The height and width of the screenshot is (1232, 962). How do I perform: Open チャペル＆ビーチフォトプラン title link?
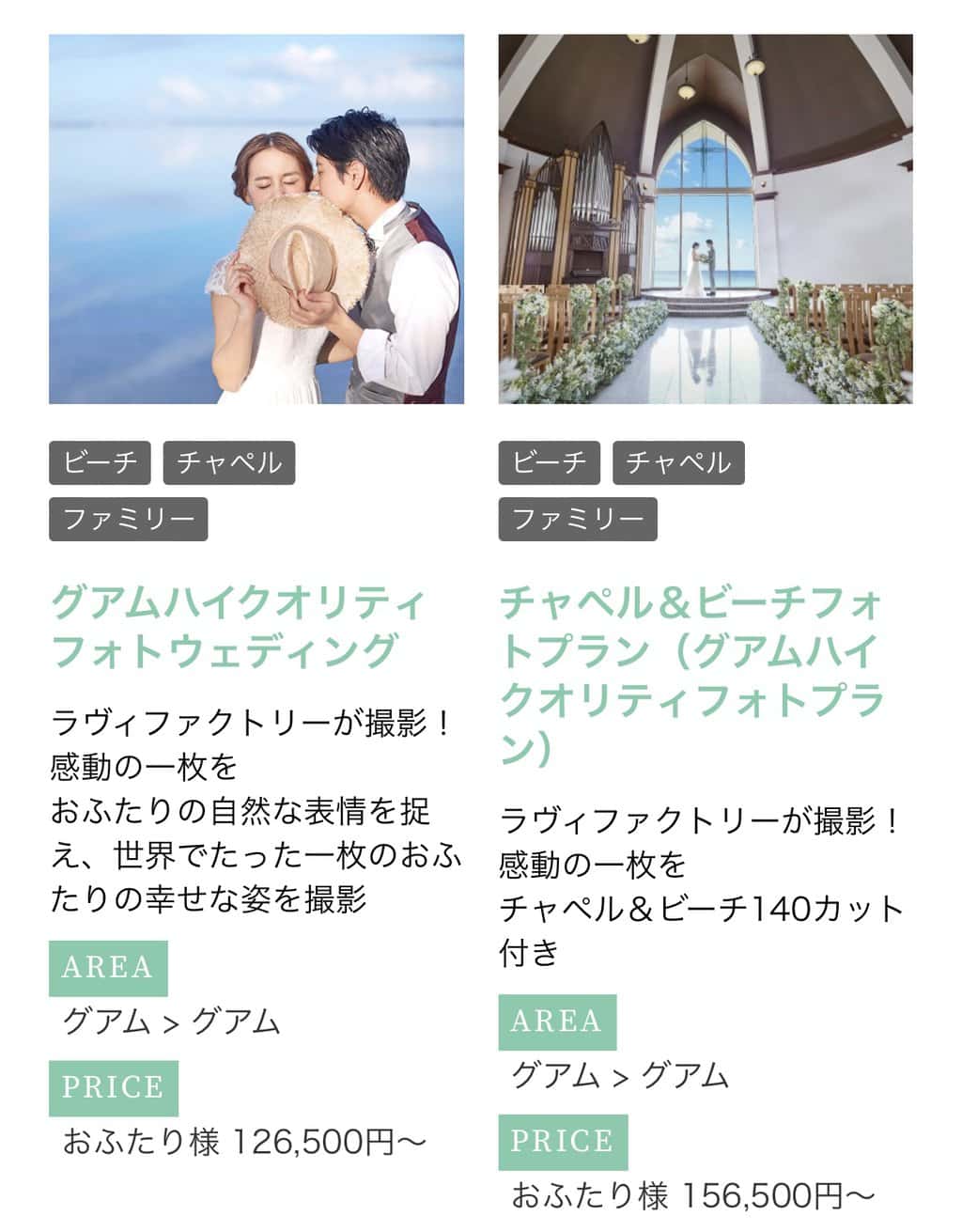691,673
